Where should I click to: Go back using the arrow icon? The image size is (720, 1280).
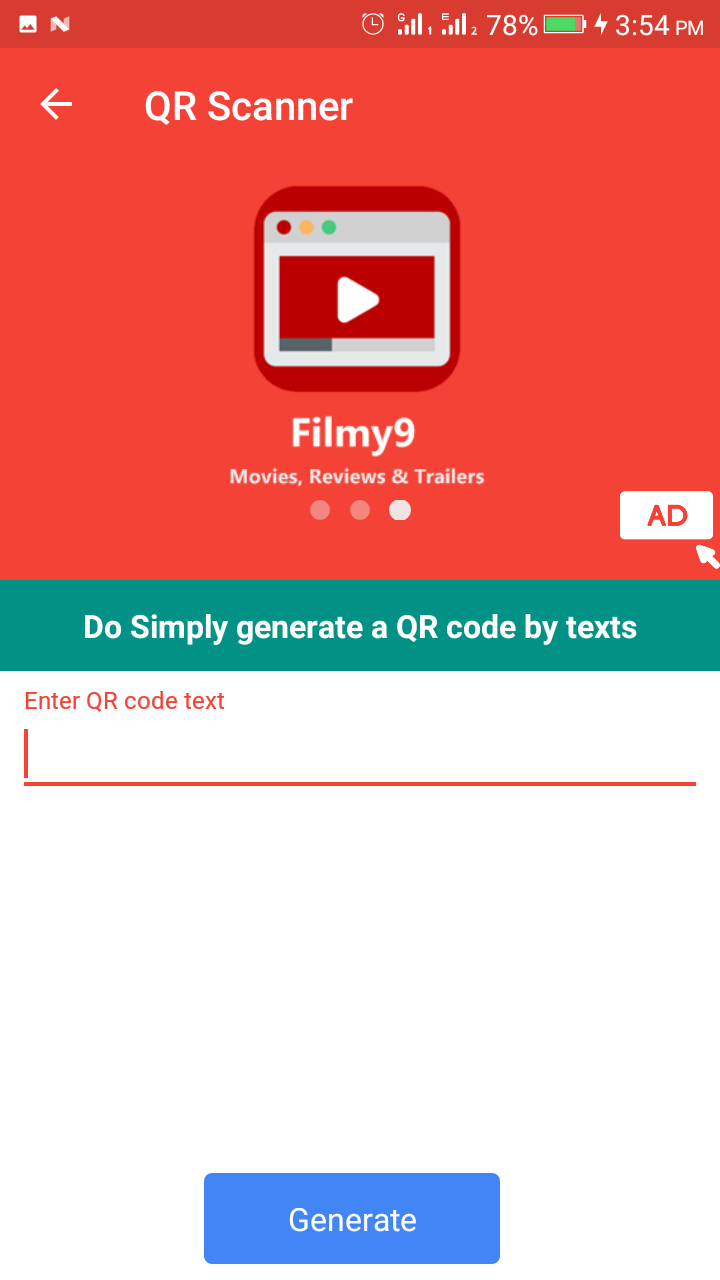(56, 105)
